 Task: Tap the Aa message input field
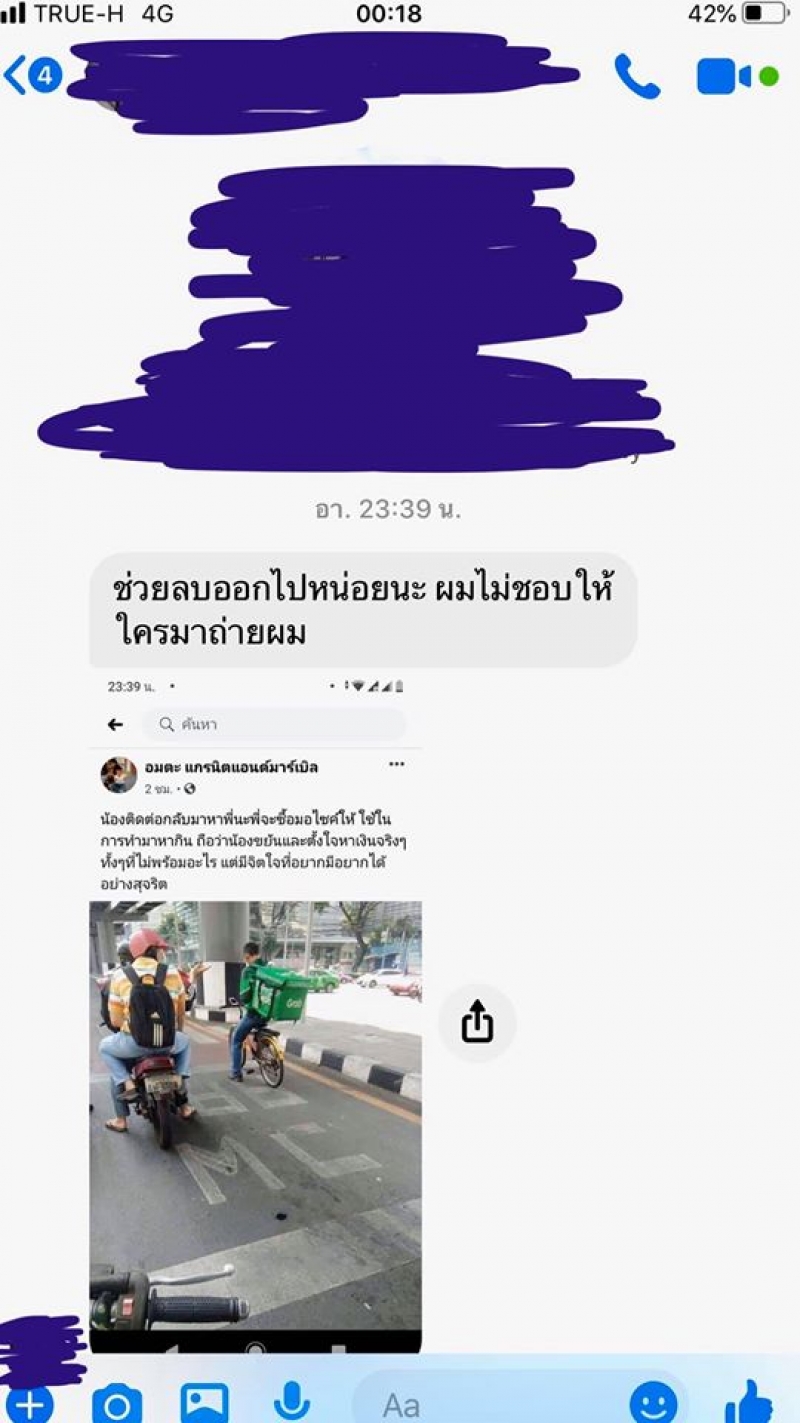(x=480, y=1405)
